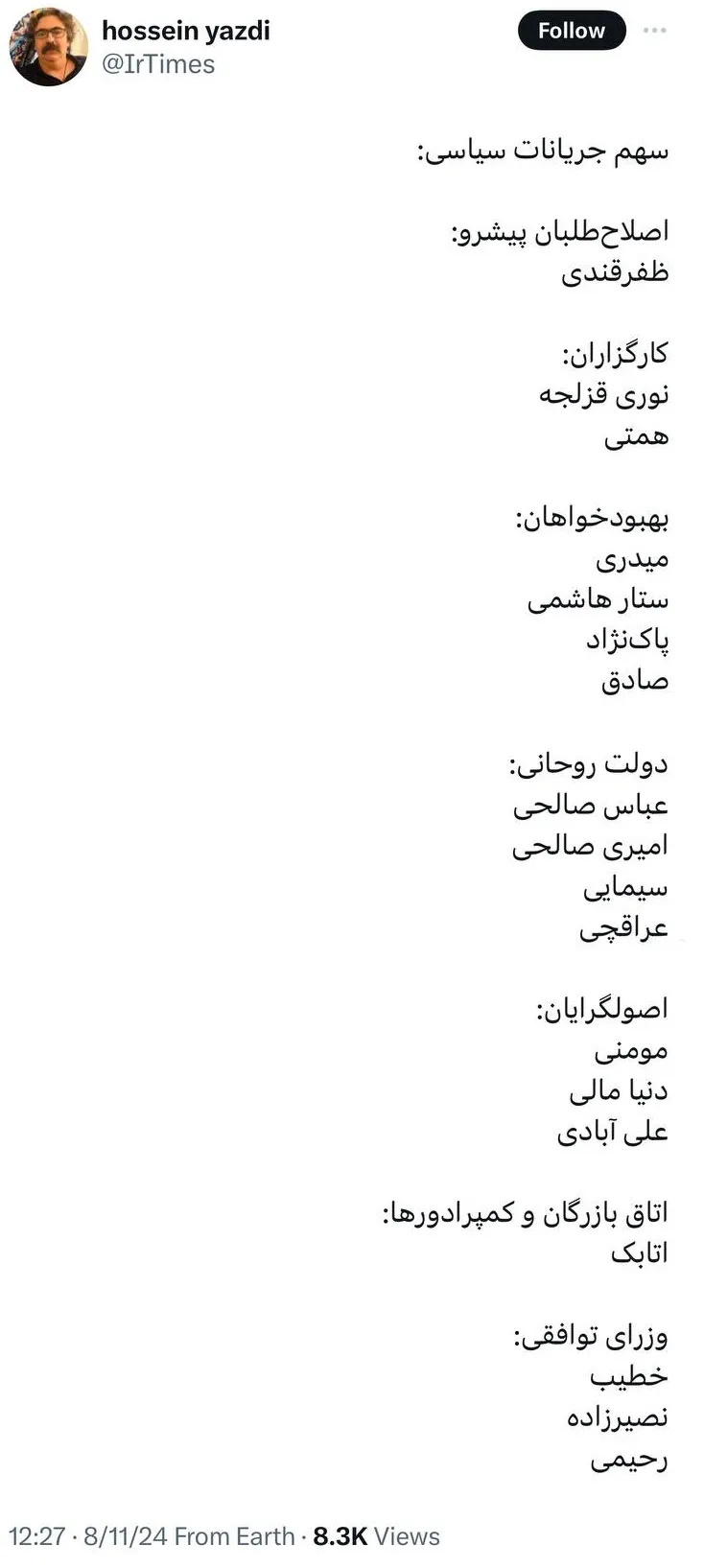Image resolution: width=704 pixels, height=1568 pixels.
Task: Open the @IrTimes profile handle
Action: [158, 64]
